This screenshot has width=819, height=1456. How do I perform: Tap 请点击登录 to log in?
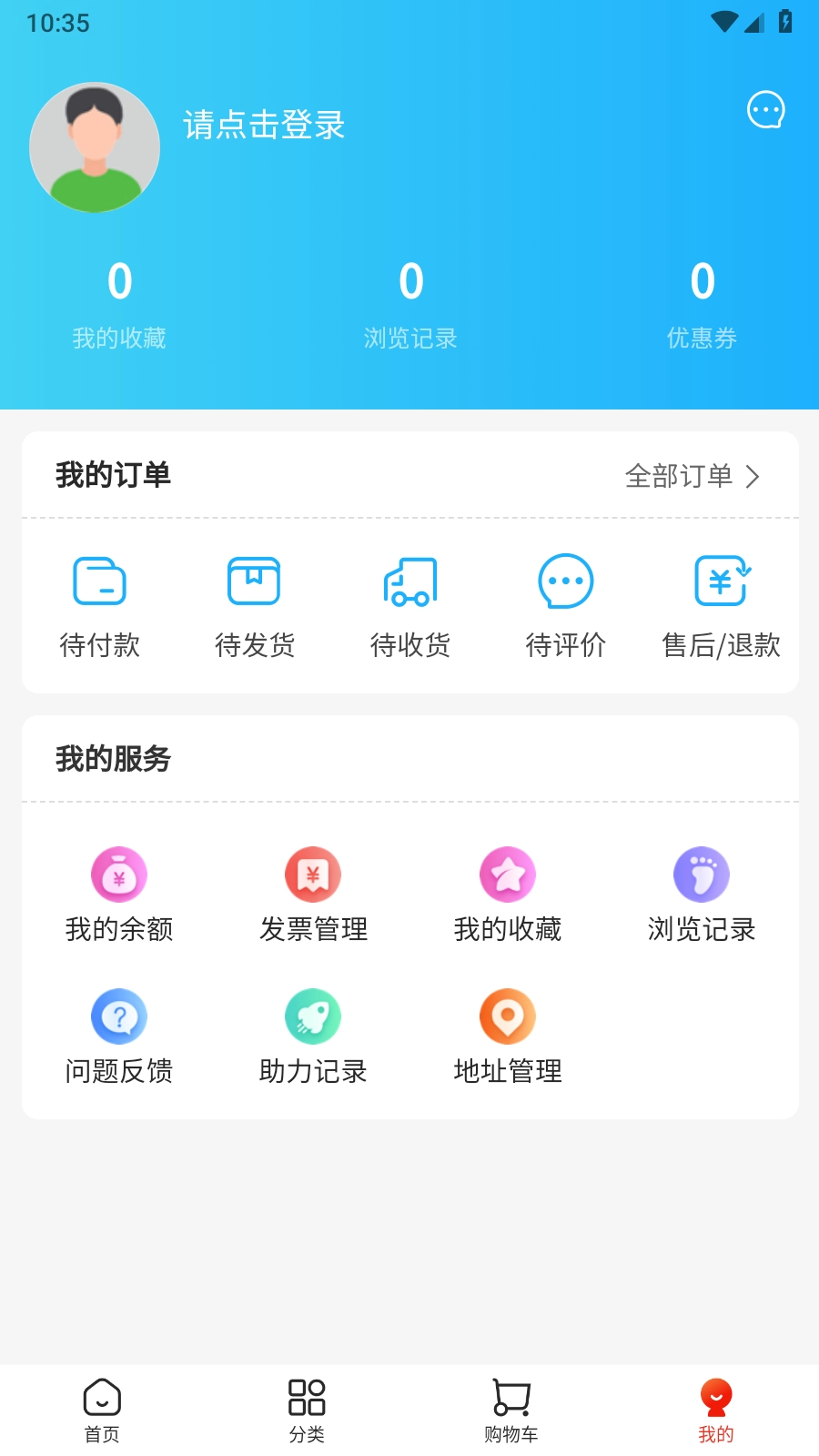click(264, 125)
